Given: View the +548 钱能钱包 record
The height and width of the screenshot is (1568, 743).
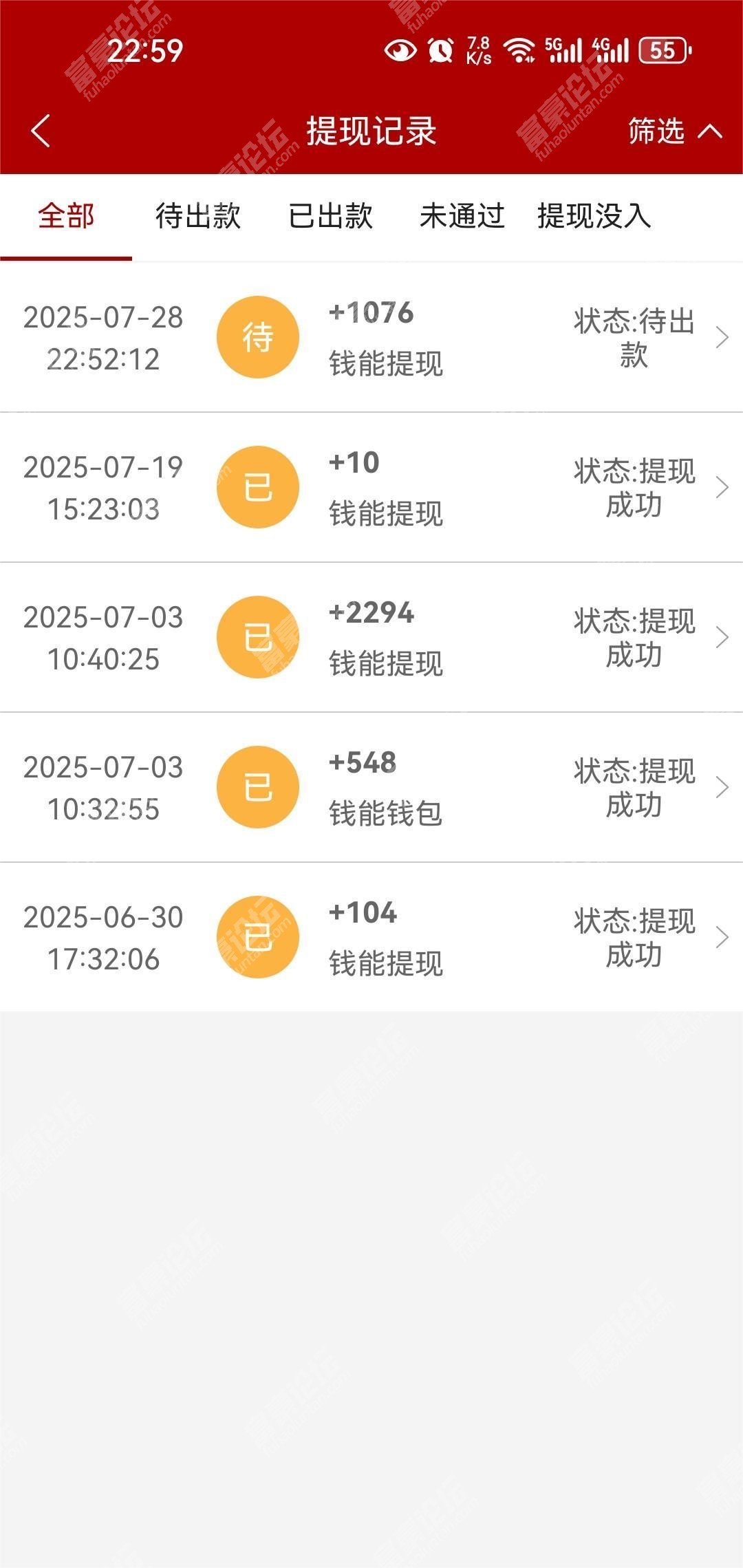Looking at the screenshot, I should (371, 787).
